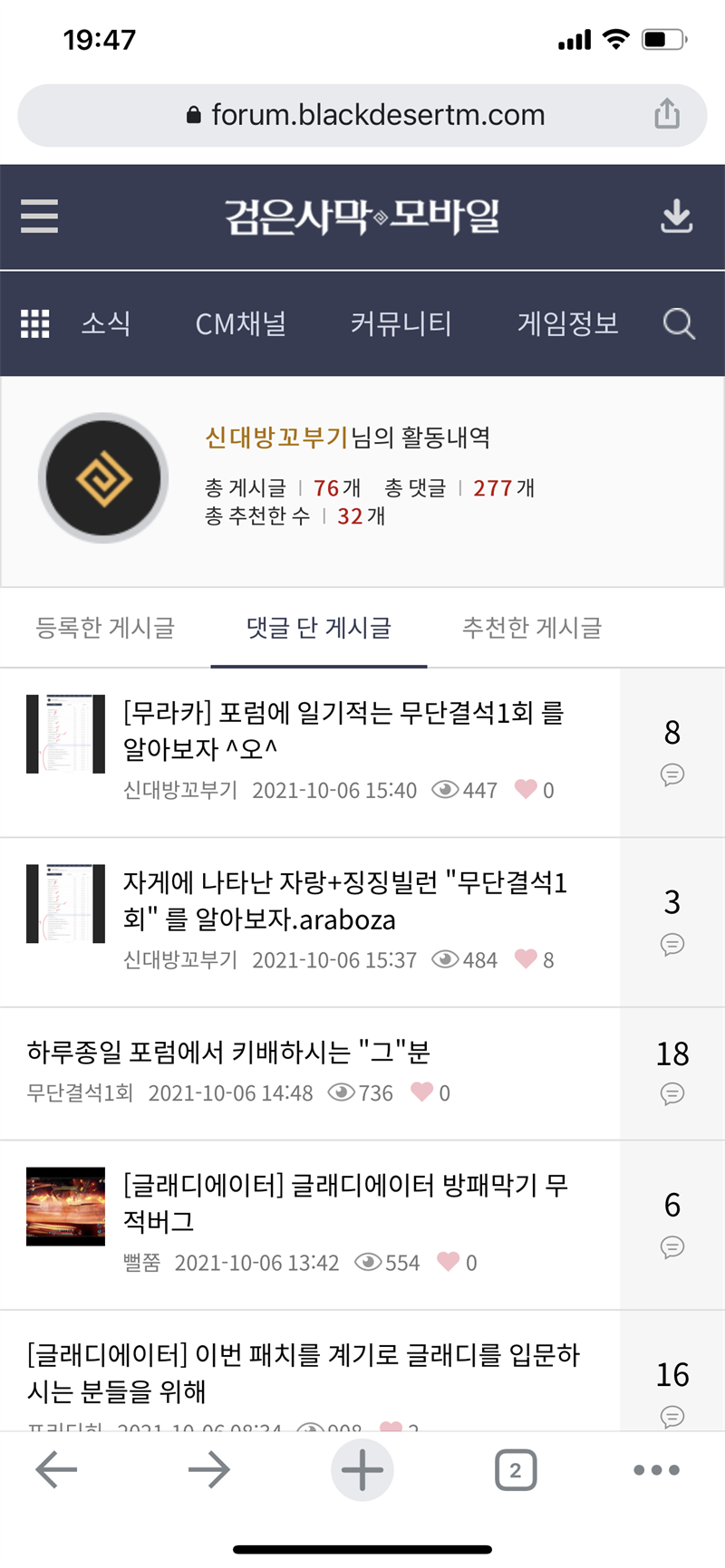Go back to the previous page
Image resolution: width=725 pixels, height=1568 pixels.
[x=56, y=1469]
